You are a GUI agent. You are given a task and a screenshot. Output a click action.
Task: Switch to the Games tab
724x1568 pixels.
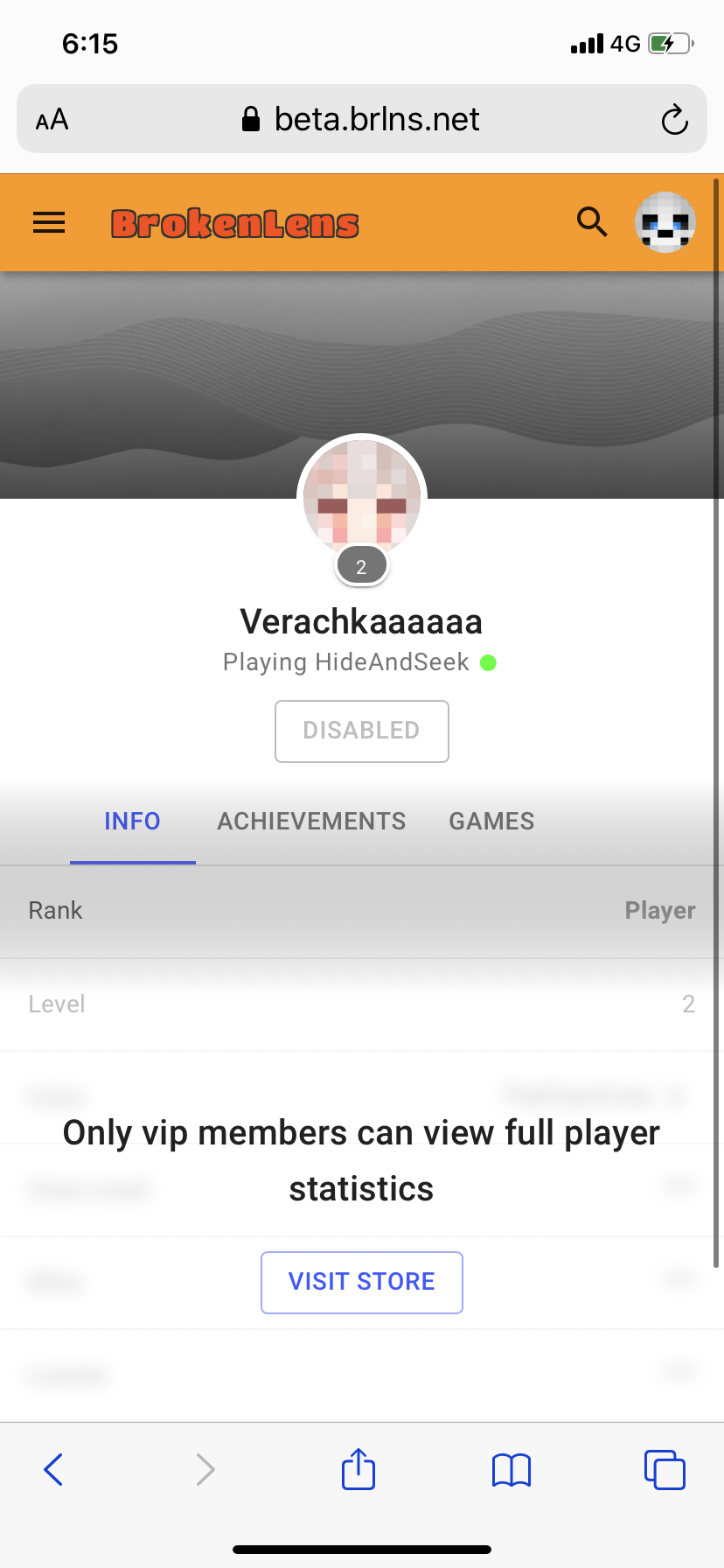(491, 821)
